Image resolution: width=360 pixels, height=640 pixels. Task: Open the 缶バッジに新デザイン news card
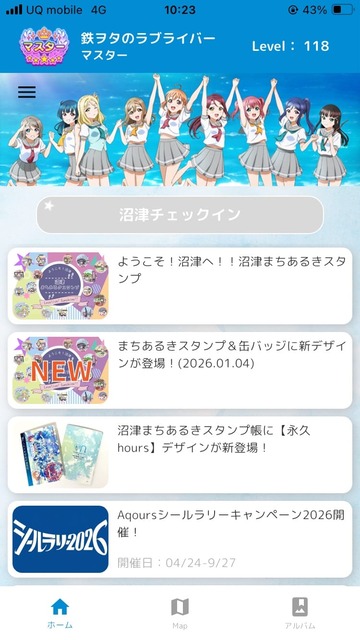click(x=180, y=371)
